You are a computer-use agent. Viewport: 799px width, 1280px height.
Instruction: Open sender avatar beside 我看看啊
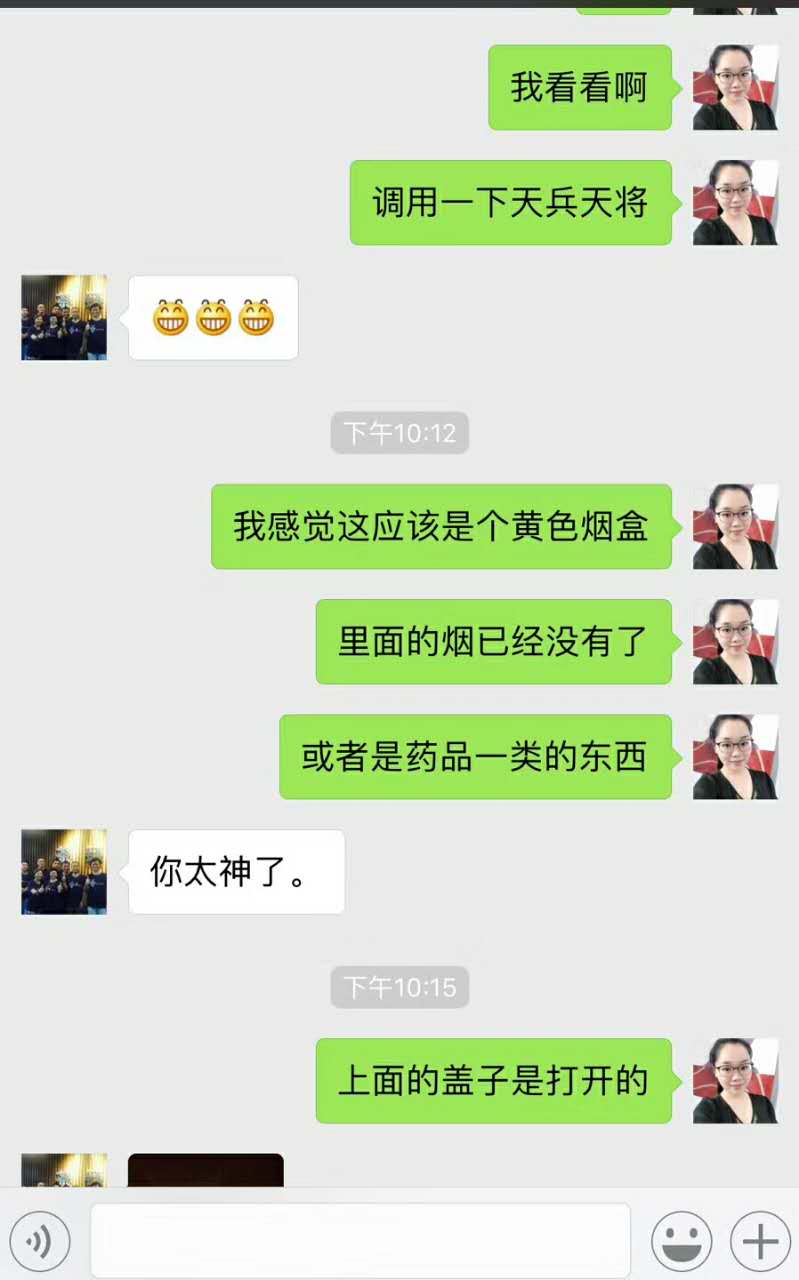[735, 87]
